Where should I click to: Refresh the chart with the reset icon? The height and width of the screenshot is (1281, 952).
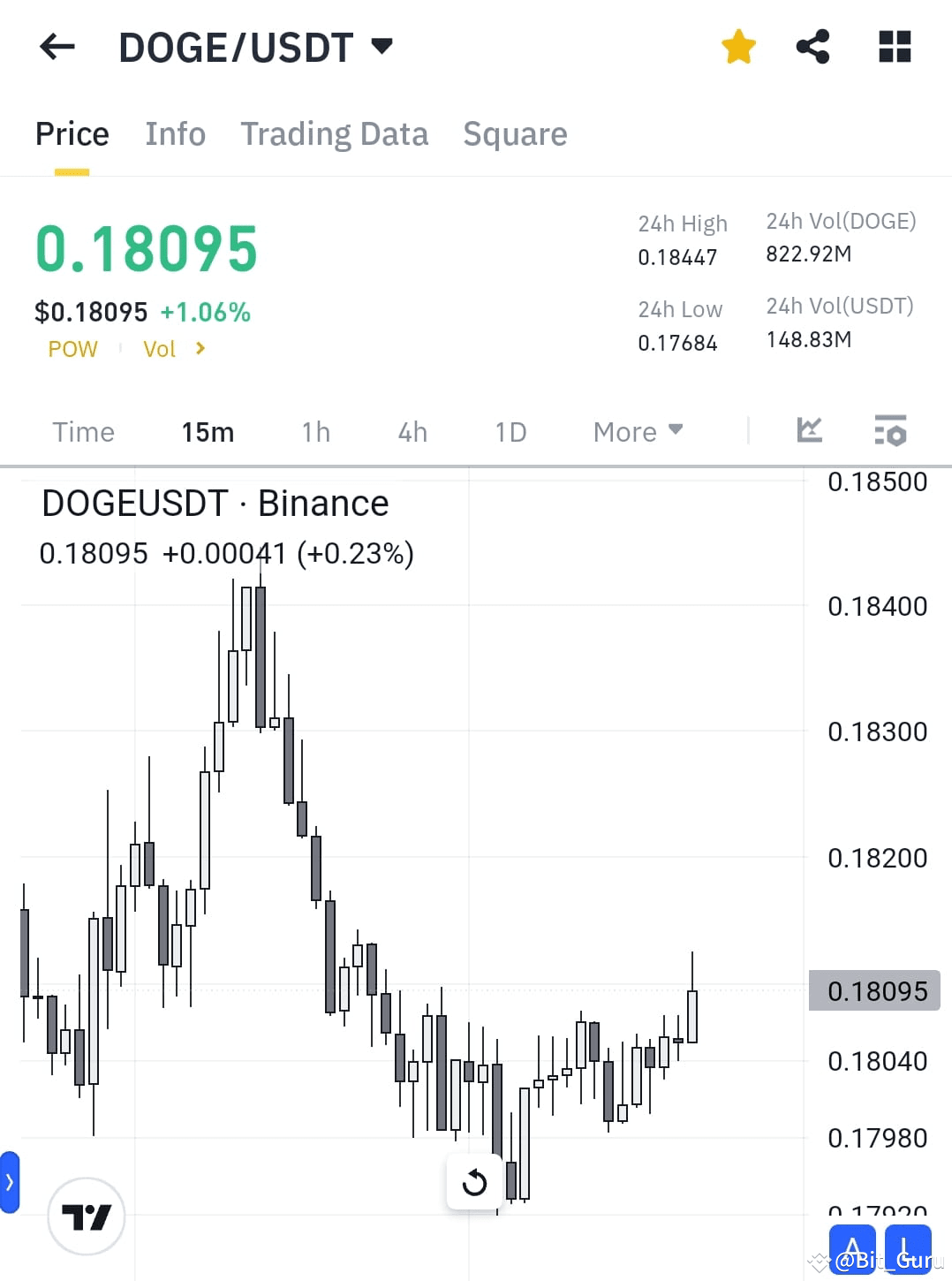pyautogui.click(x=474, y=1182)
